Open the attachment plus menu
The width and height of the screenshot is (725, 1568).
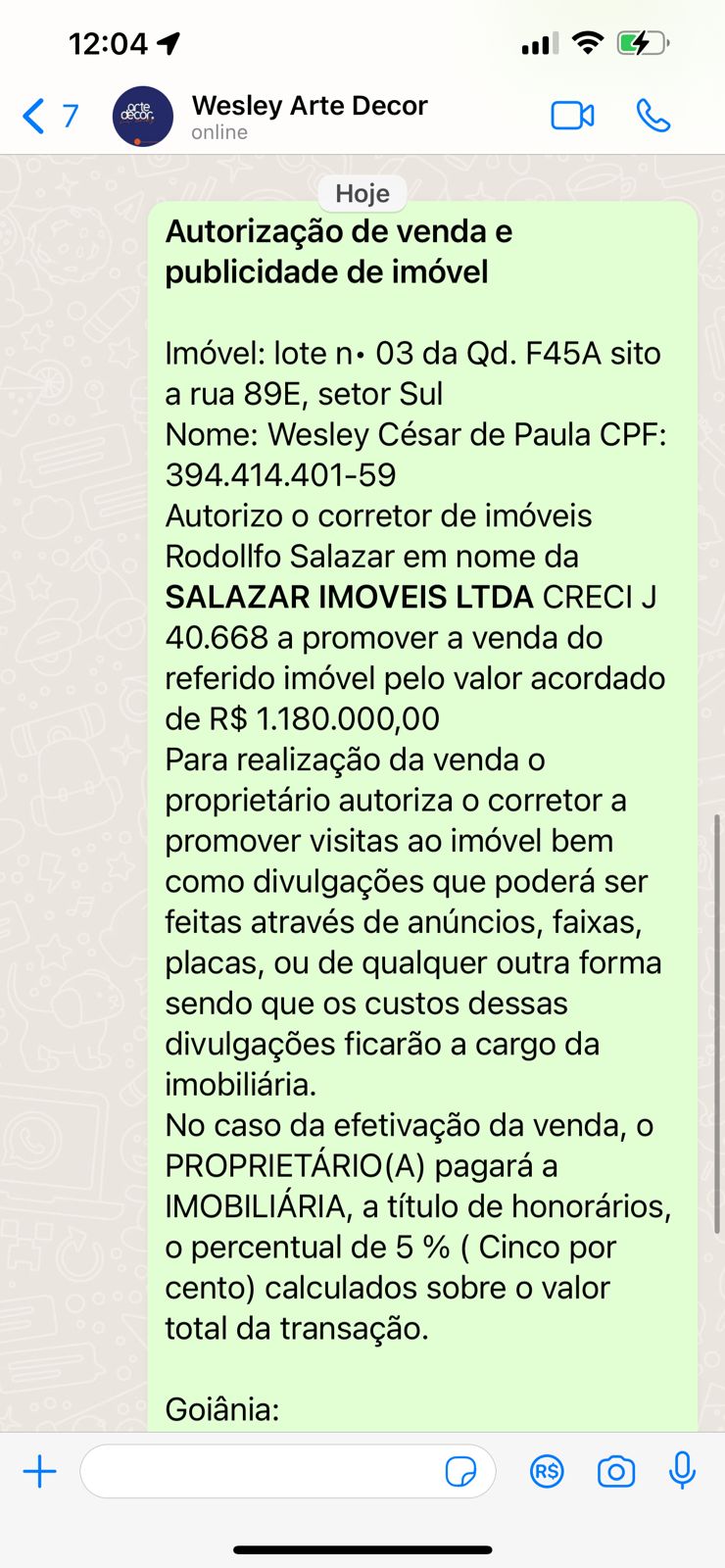(40, 1471)
